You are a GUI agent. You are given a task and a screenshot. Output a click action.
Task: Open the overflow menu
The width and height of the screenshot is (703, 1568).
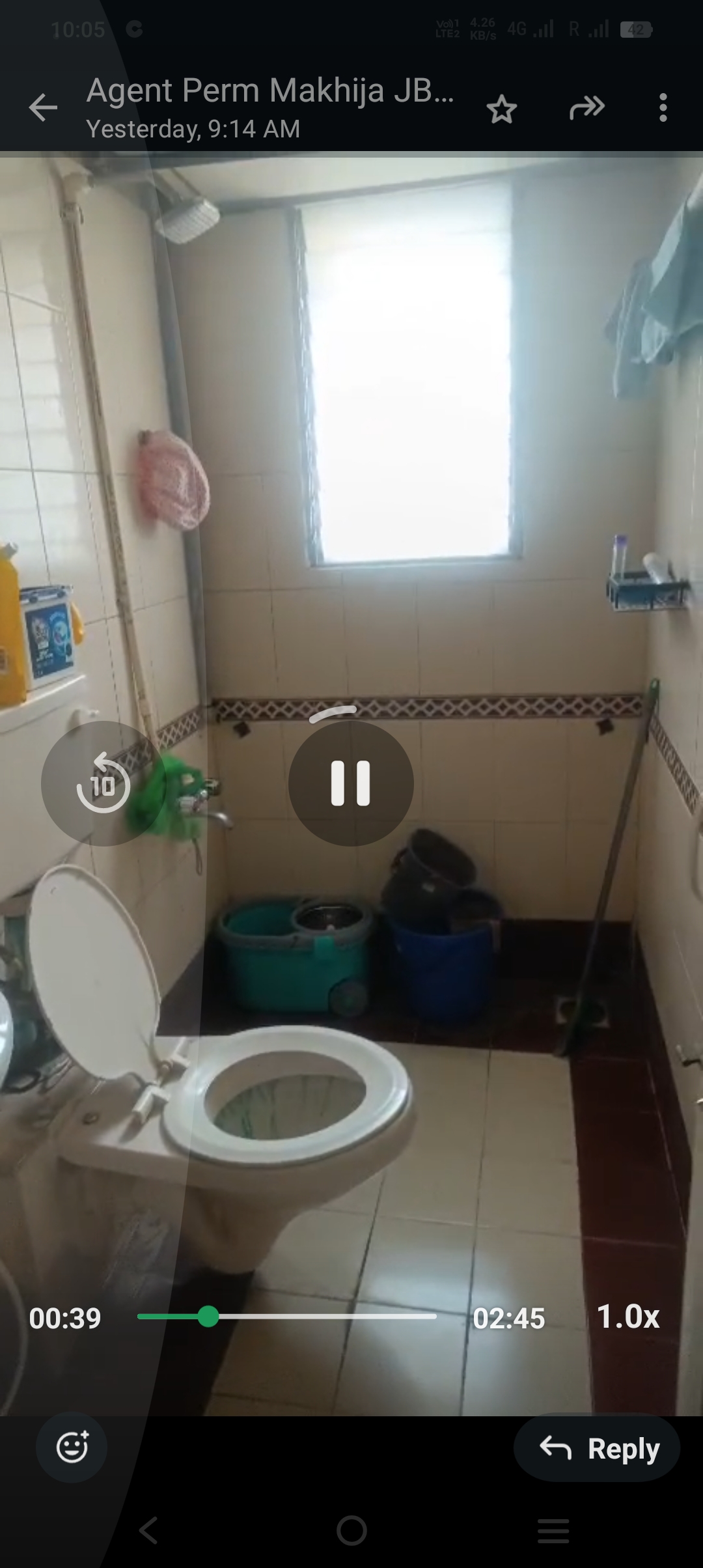[663, 107]
